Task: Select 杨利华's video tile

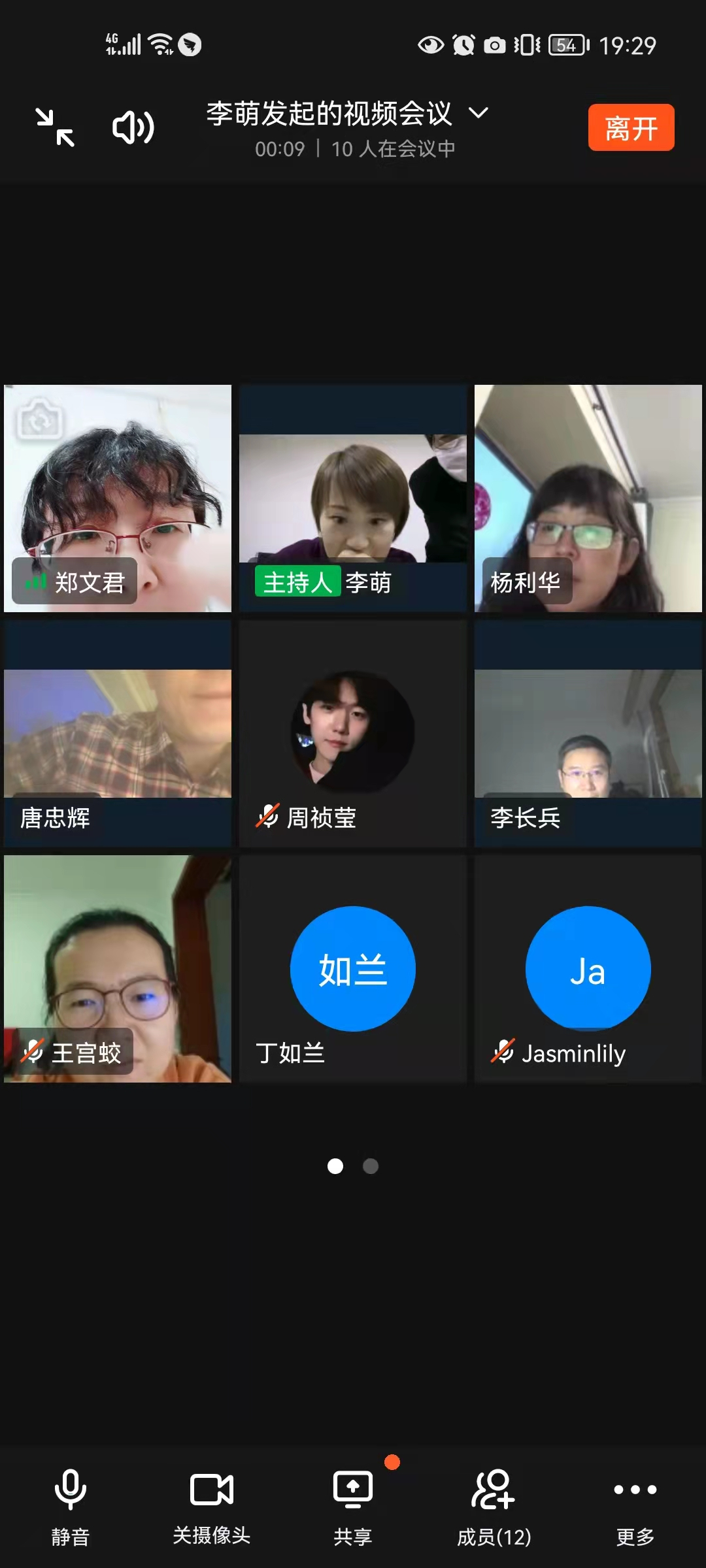Action: pyautogui.click(x=588, y=498)
